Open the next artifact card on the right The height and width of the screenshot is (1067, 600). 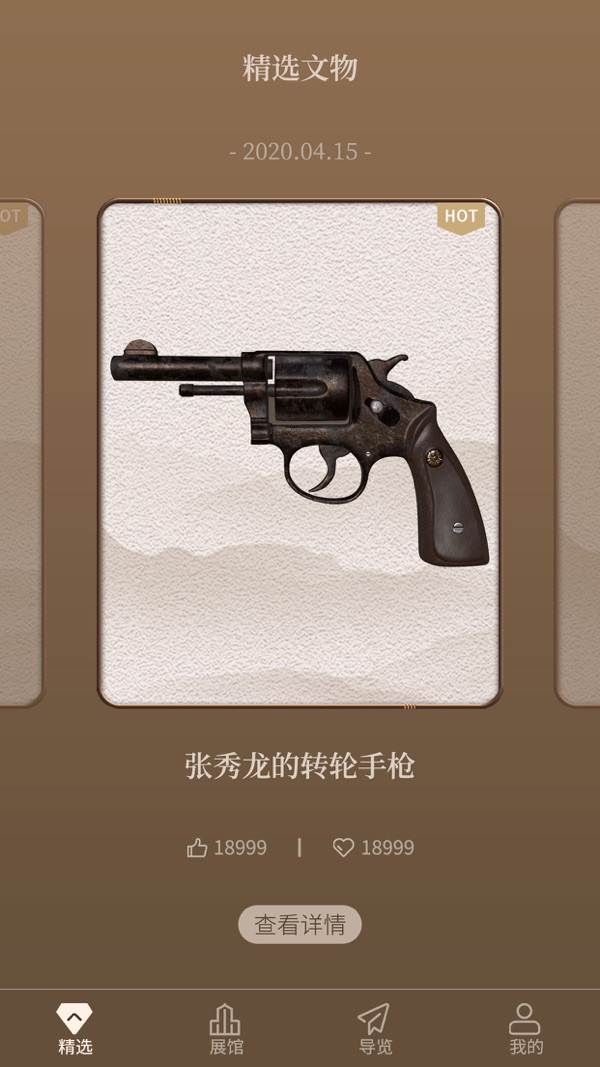[579, 453]
